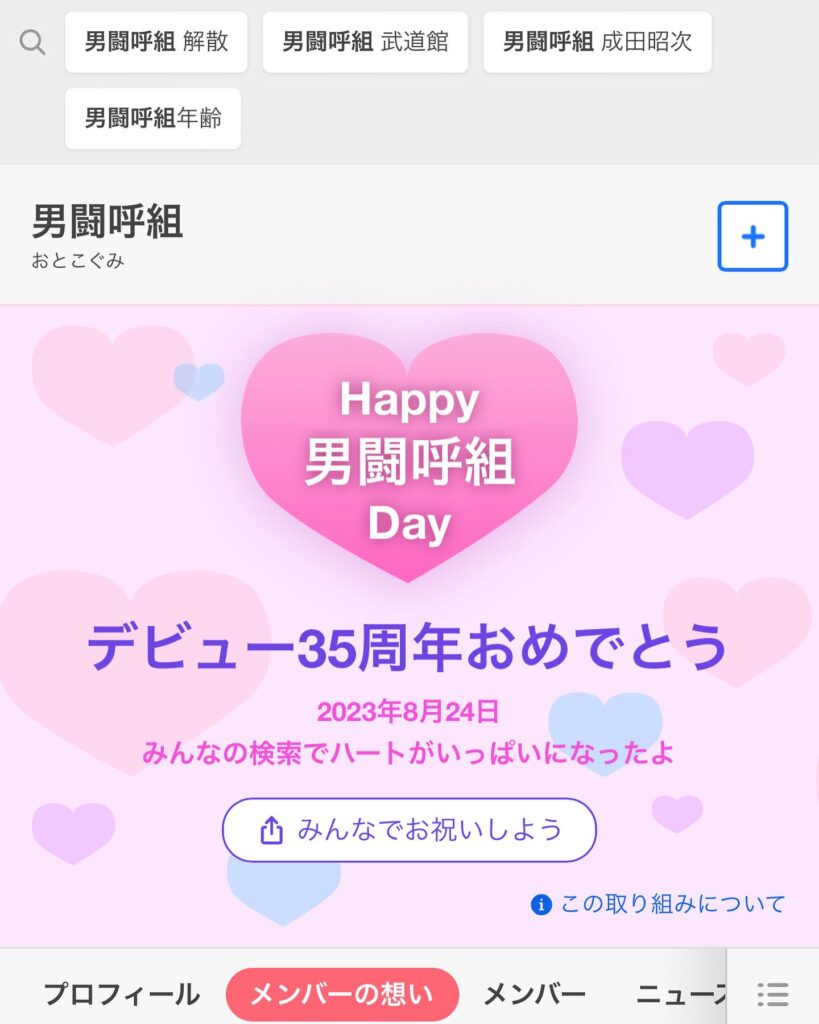Image resolution: width=819 pixels, height=1024 pixels.
Task: Select the magnifying glass search icon
Action: pyautogui.click(x=33, y=42)
